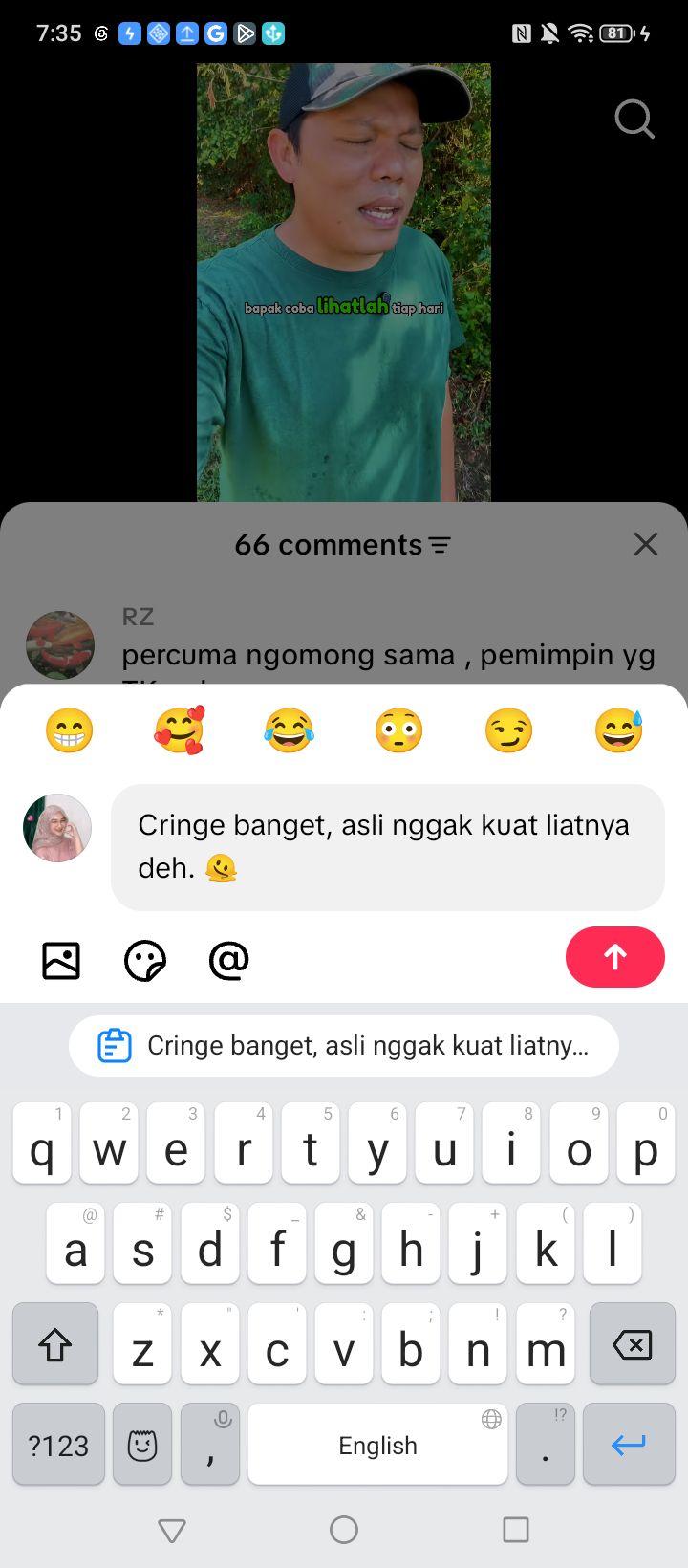This screenshot has width=688, height=1568.
Task: Open search from the video screen
Action: [634, 120]
